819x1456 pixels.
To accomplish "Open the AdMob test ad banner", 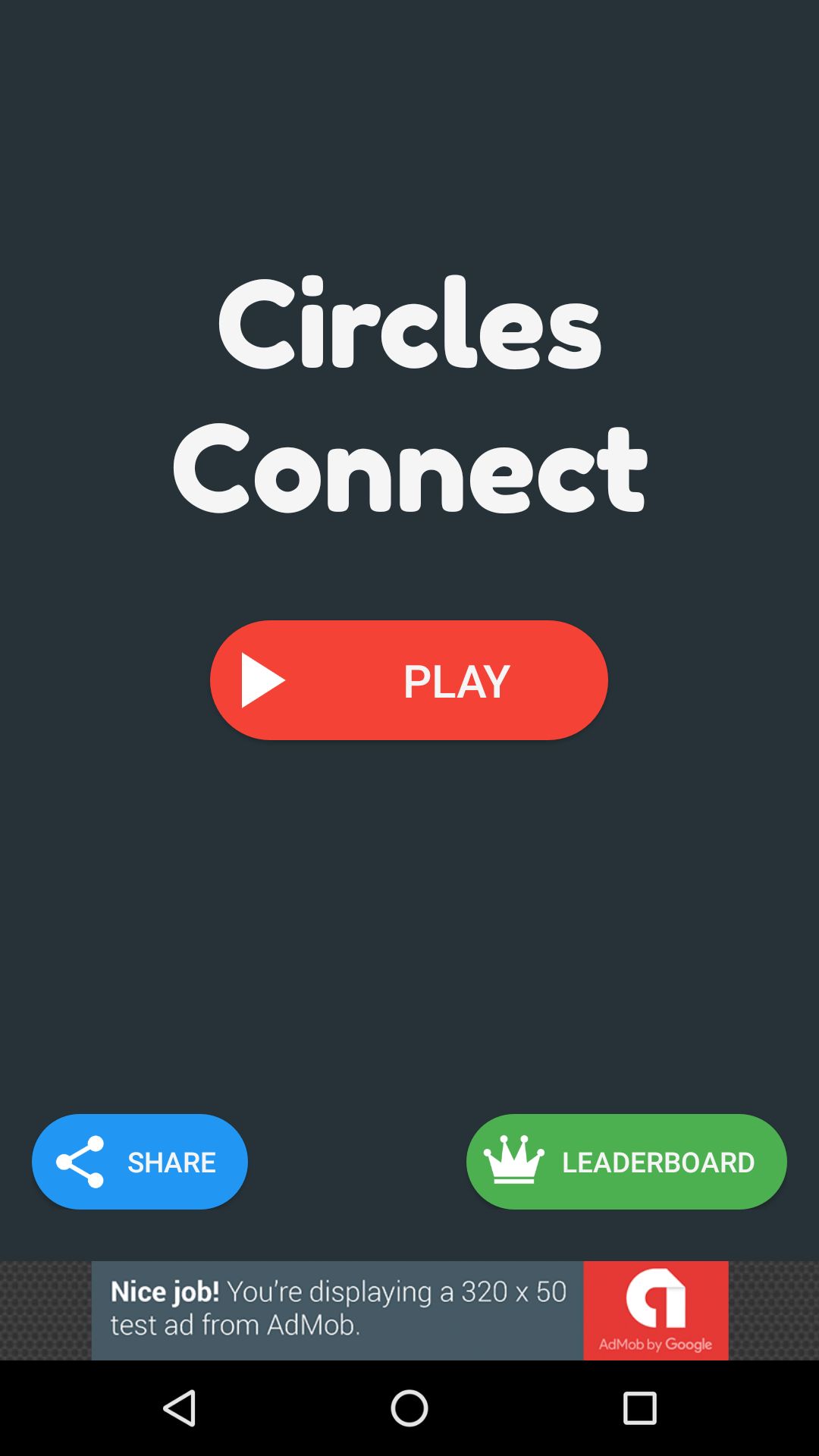I will [409, 1310].
